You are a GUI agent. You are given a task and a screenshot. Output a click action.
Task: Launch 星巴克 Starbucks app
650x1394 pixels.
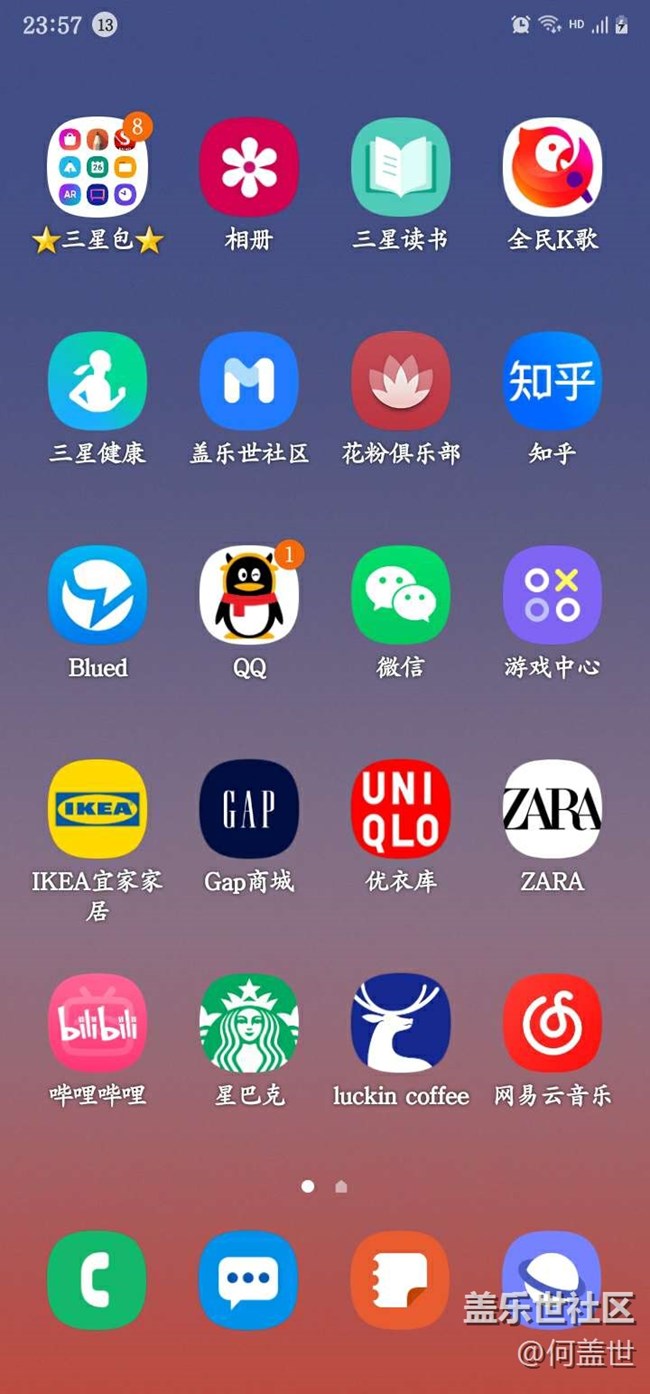click(x=249, y=1023)
